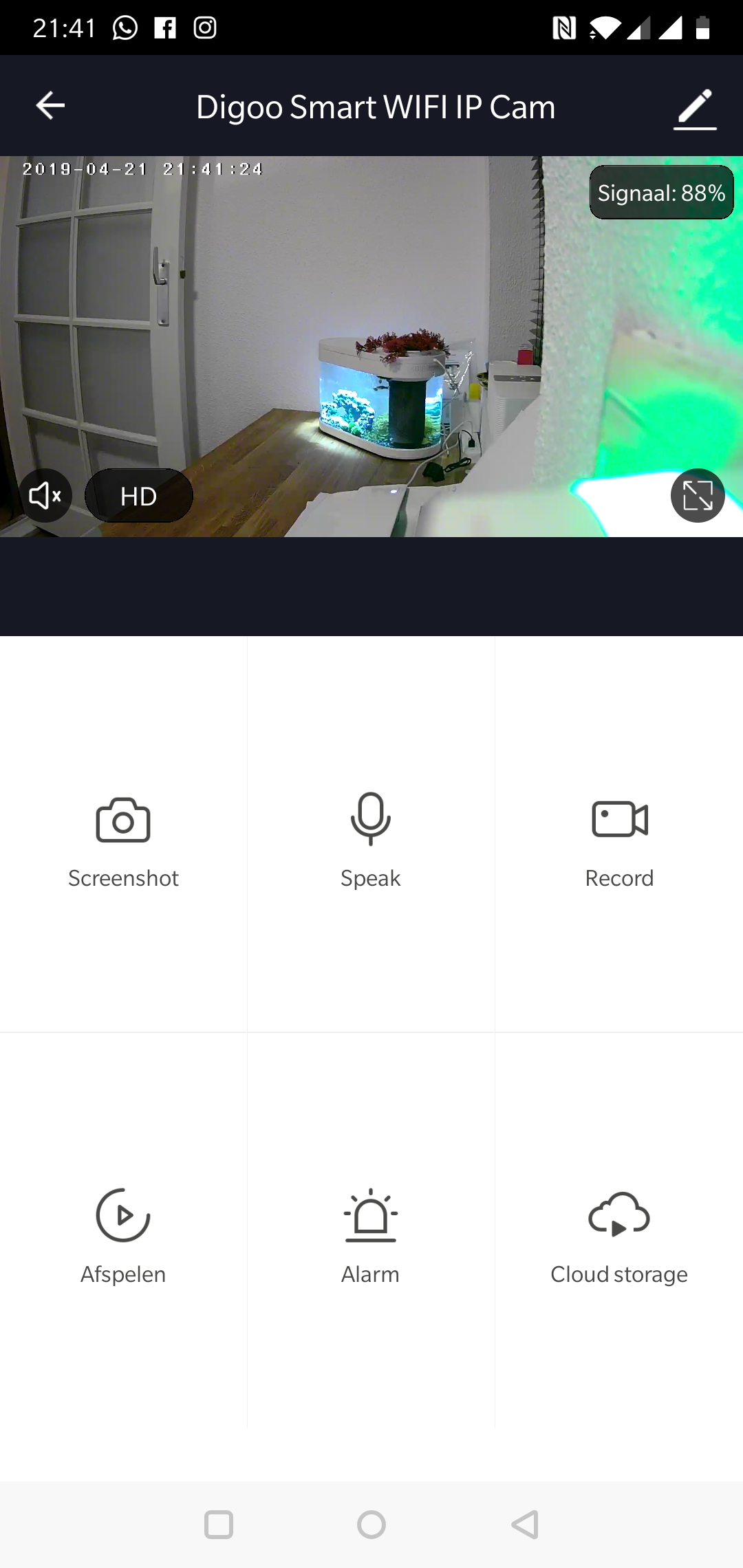Go to the Android home screen
This screenshot has width=743, height=1568.
(371, 1525)
